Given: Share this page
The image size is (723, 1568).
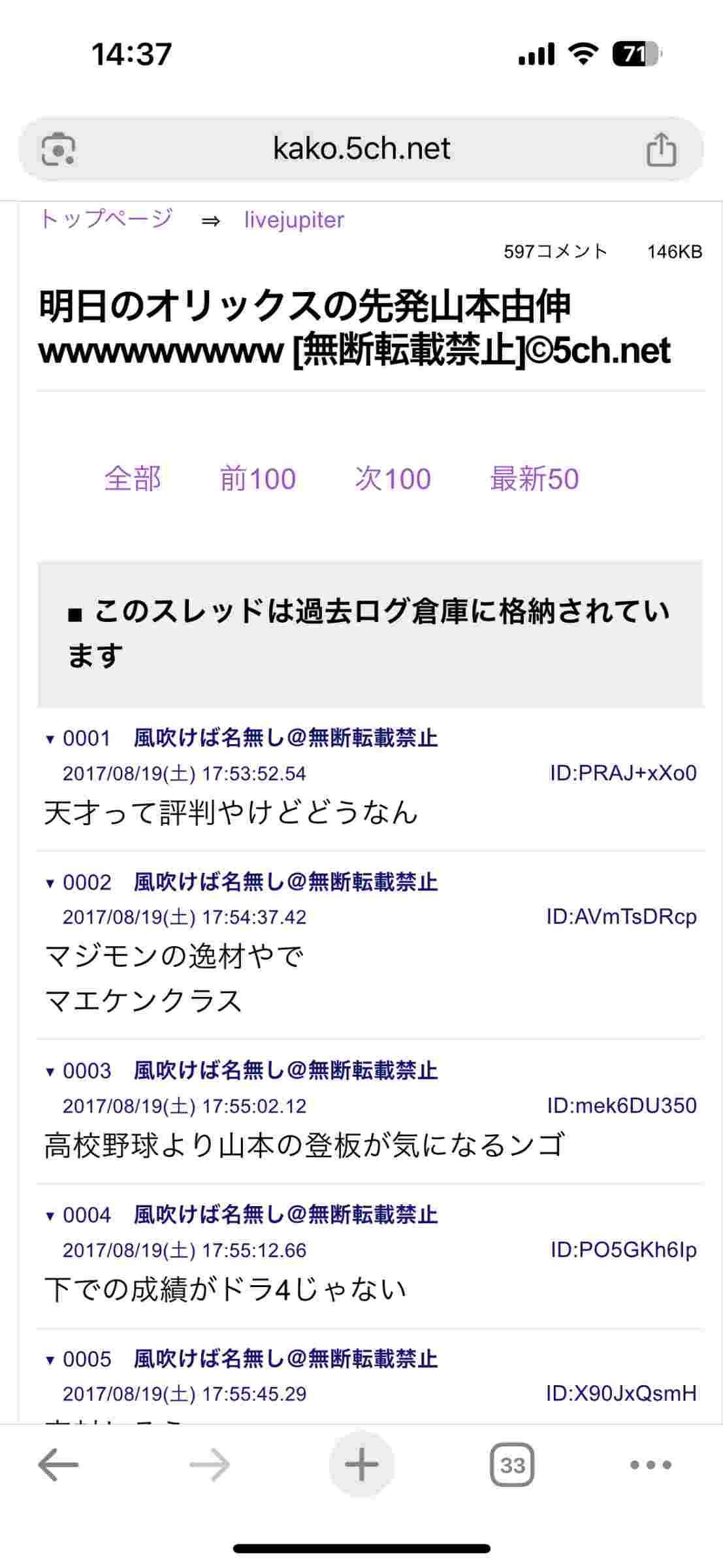Looking at the screenshot, I should pos(661,150).
